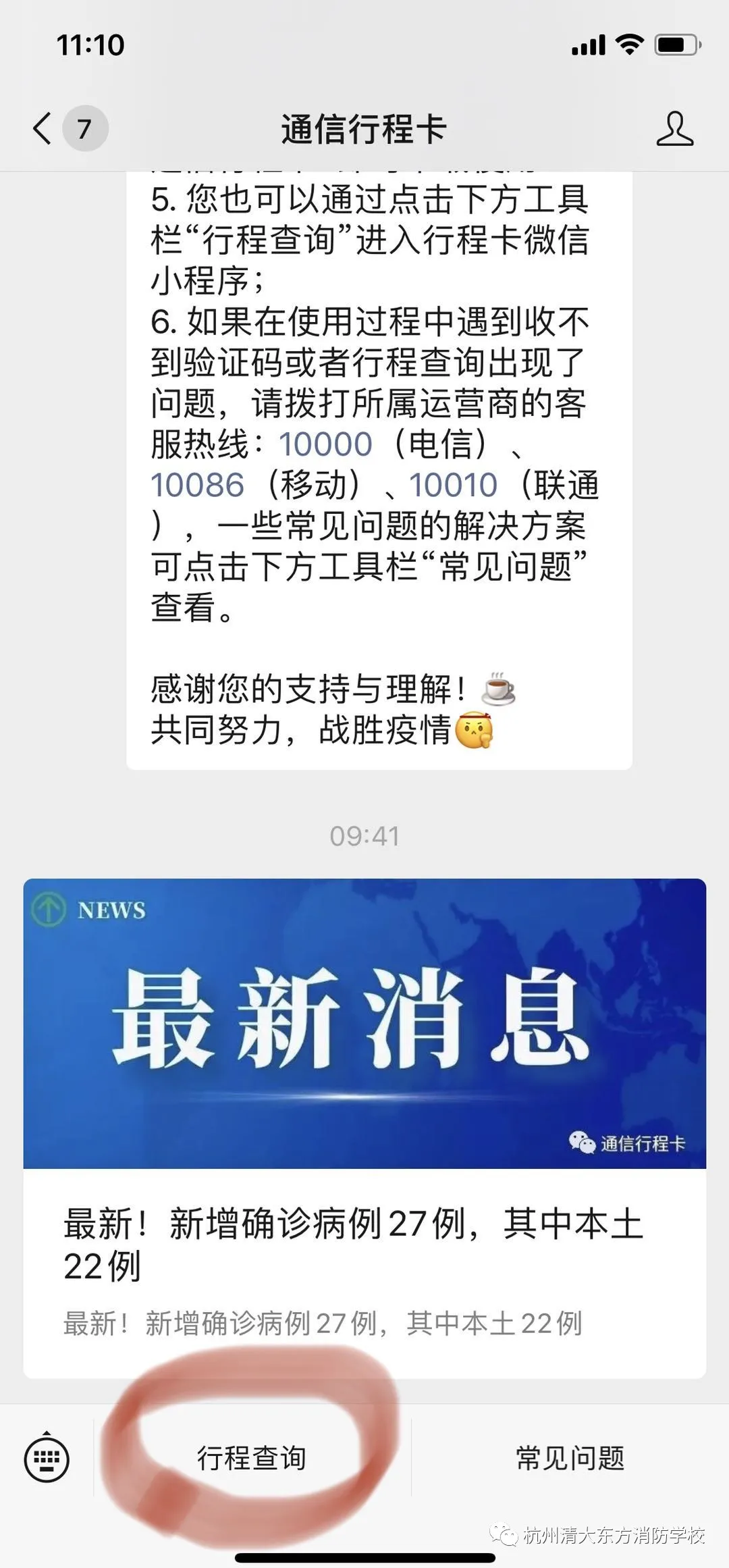The width and height of the screenshot is (729, 1568).
Task: Open the 最新消息 news article card
Action: (364, 1128)
